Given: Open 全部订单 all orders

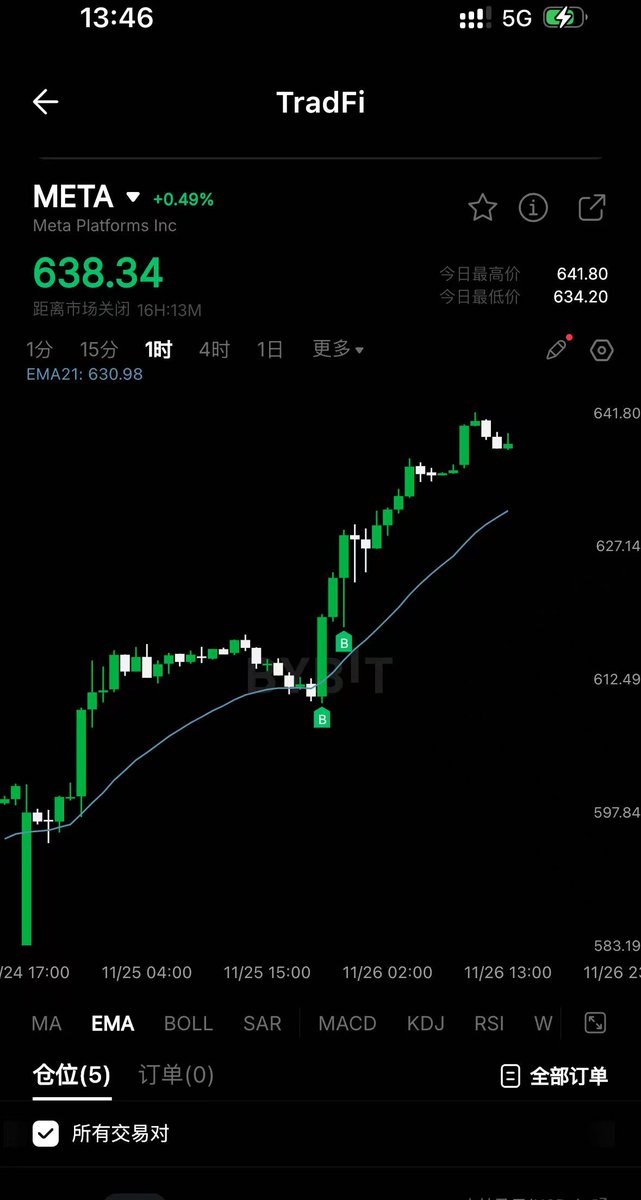Looking at the screenshot, I should click(555, 1076).
